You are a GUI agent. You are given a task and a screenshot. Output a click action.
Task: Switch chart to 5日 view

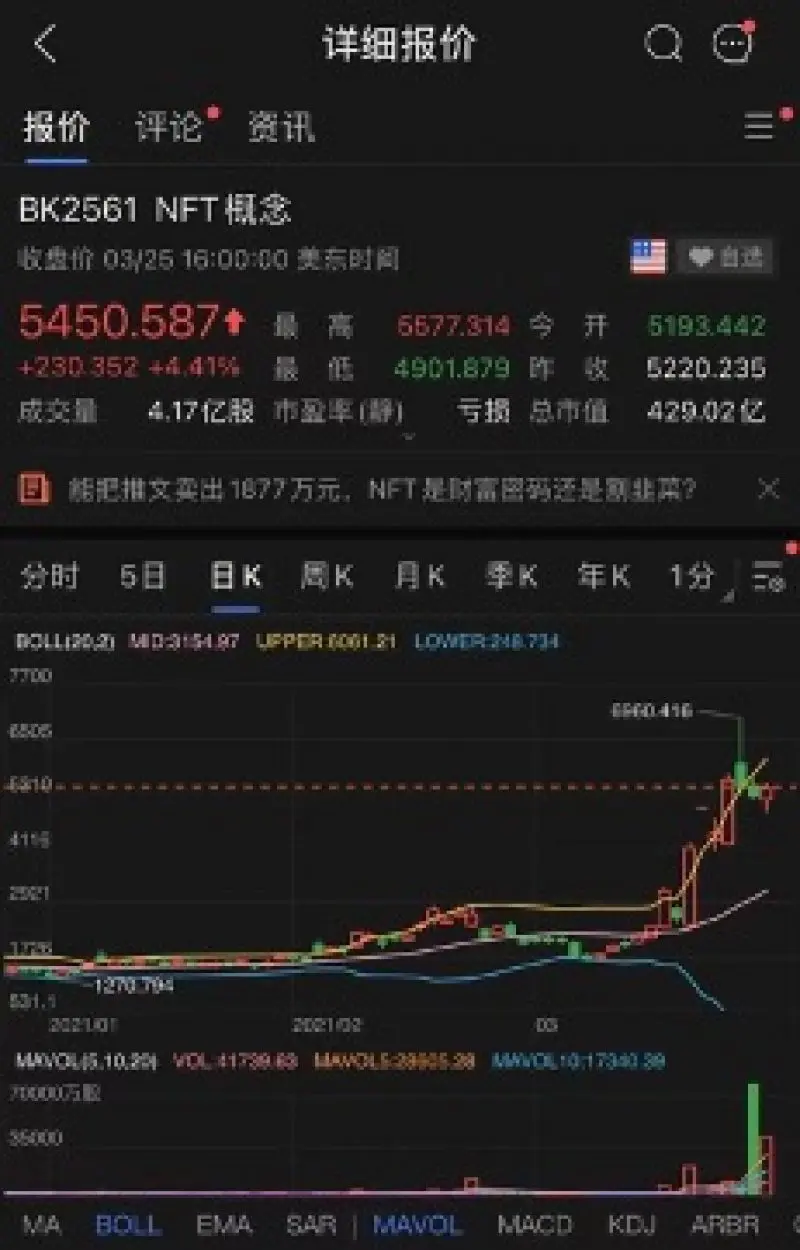coord(142,576)
